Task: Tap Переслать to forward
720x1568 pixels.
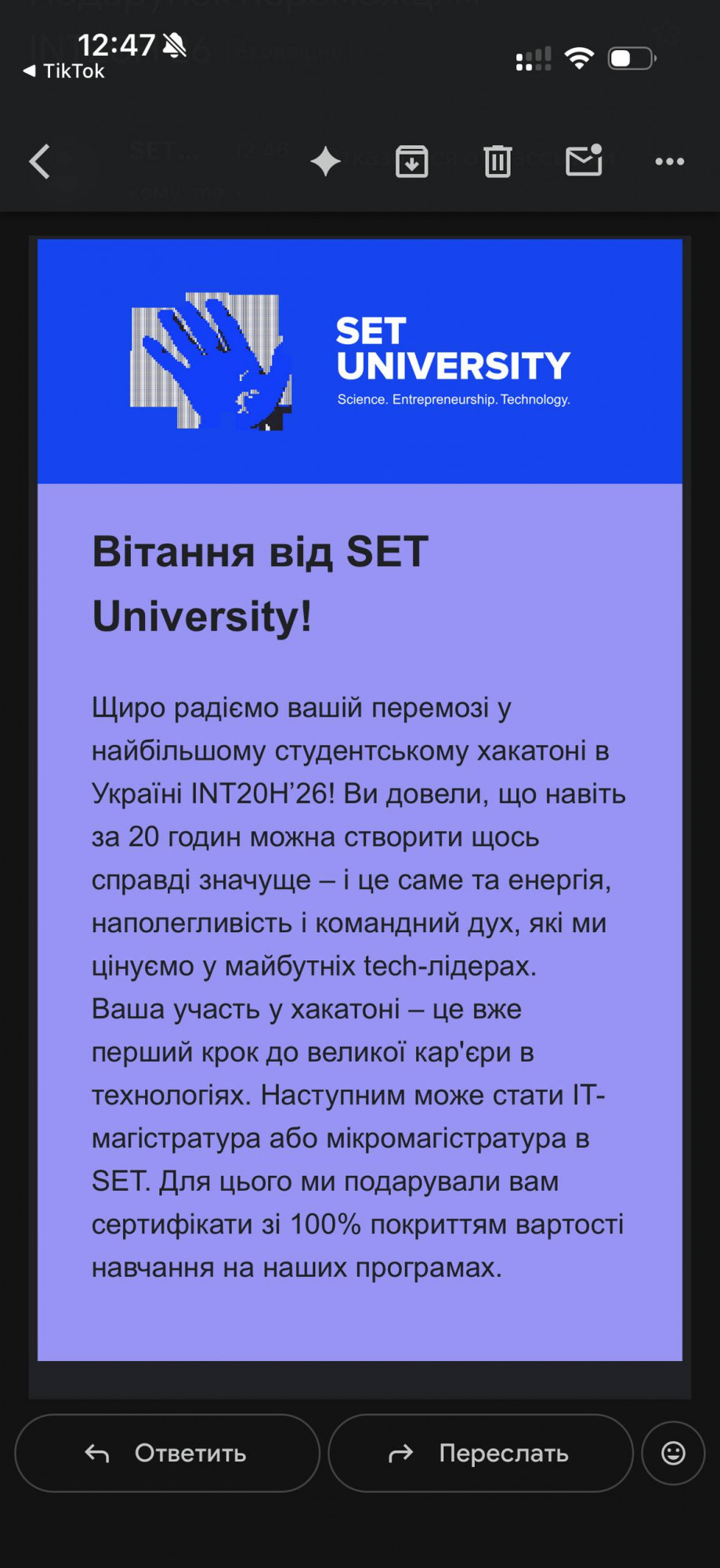Action: click(x=480, y=1453)
